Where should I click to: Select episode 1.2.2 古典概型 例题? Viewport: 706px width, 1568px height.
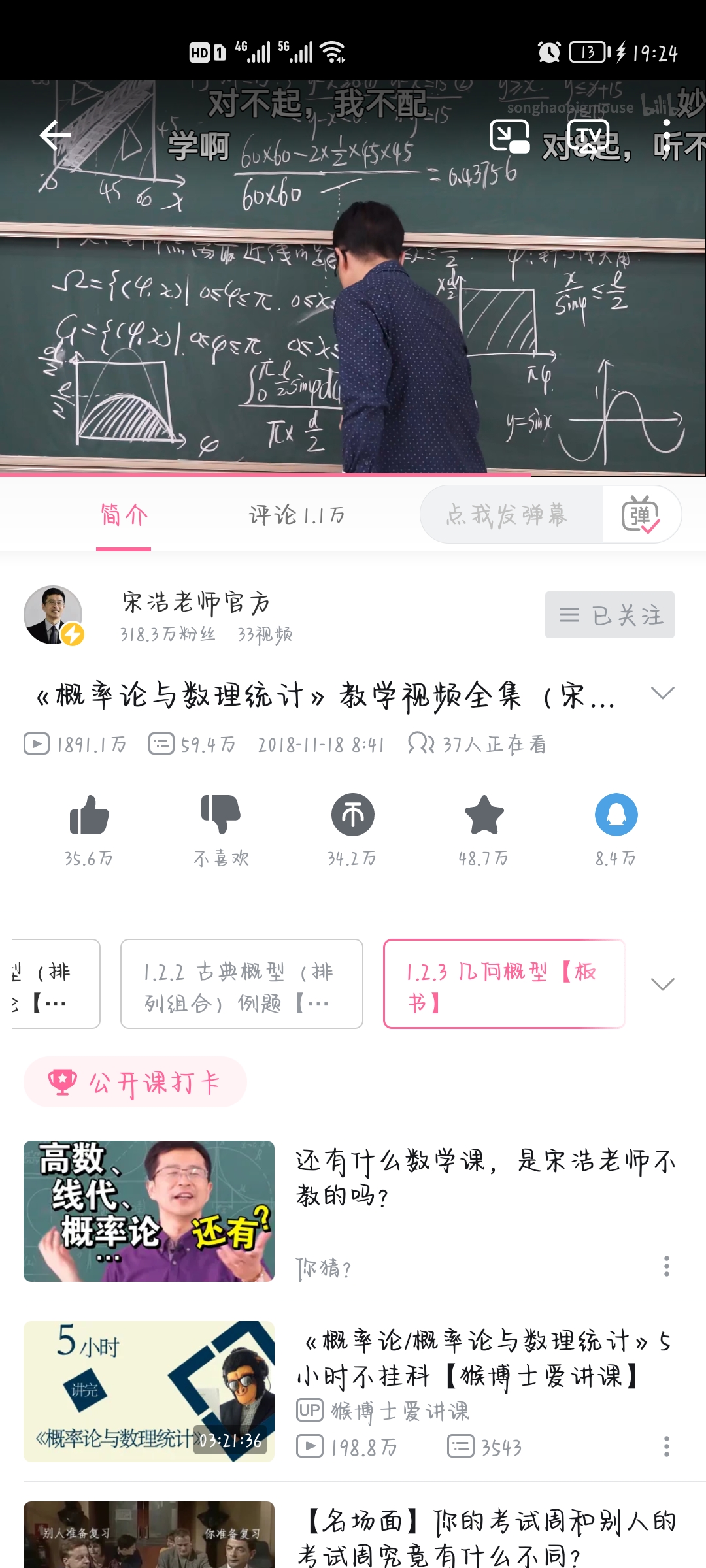241,984
